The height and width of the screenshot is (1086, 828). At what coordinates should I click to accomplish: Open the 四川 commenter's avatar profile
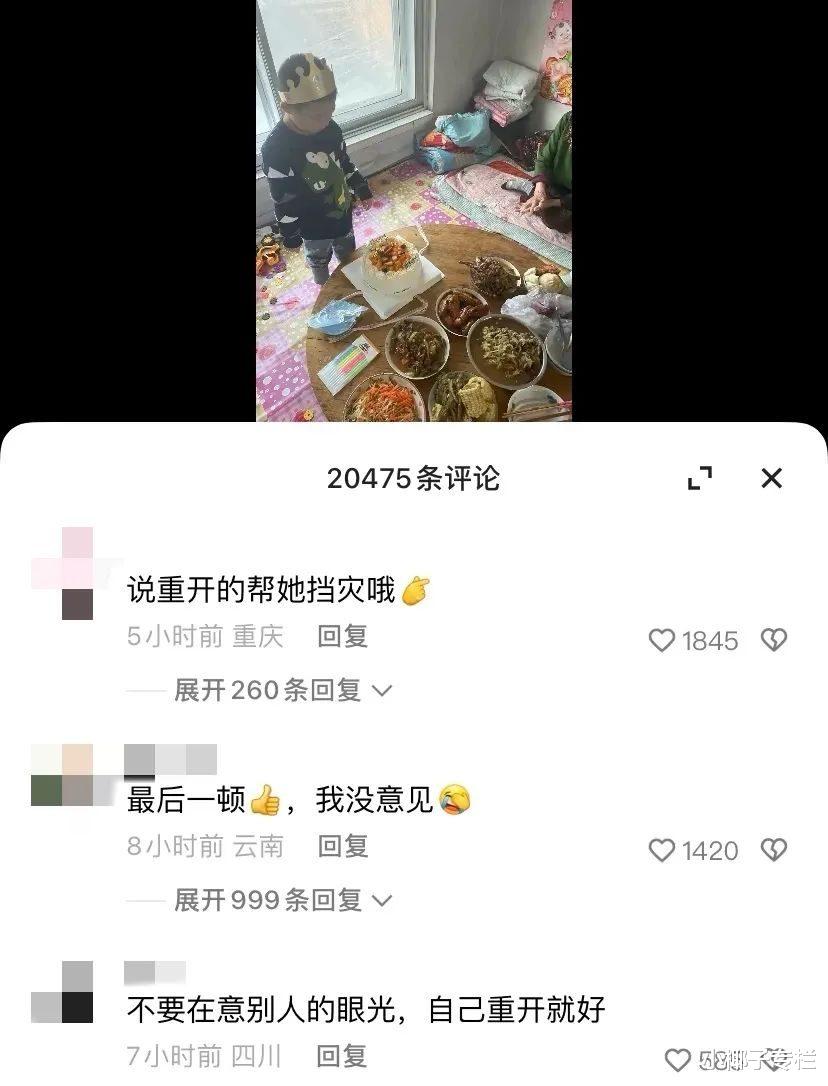(x=62, y=992)
